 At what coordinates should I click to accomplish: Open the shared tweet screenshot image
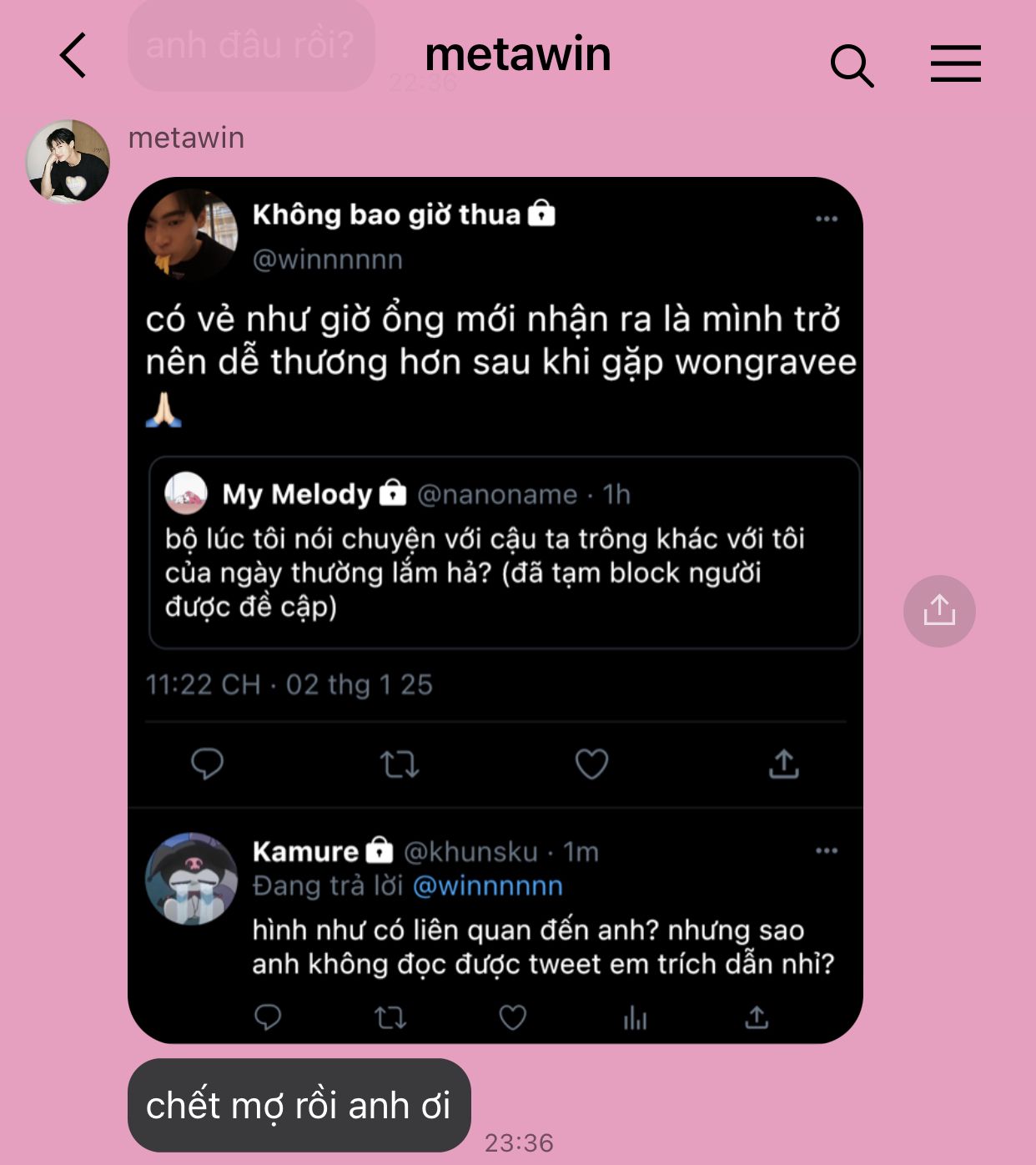pos(495,609)
